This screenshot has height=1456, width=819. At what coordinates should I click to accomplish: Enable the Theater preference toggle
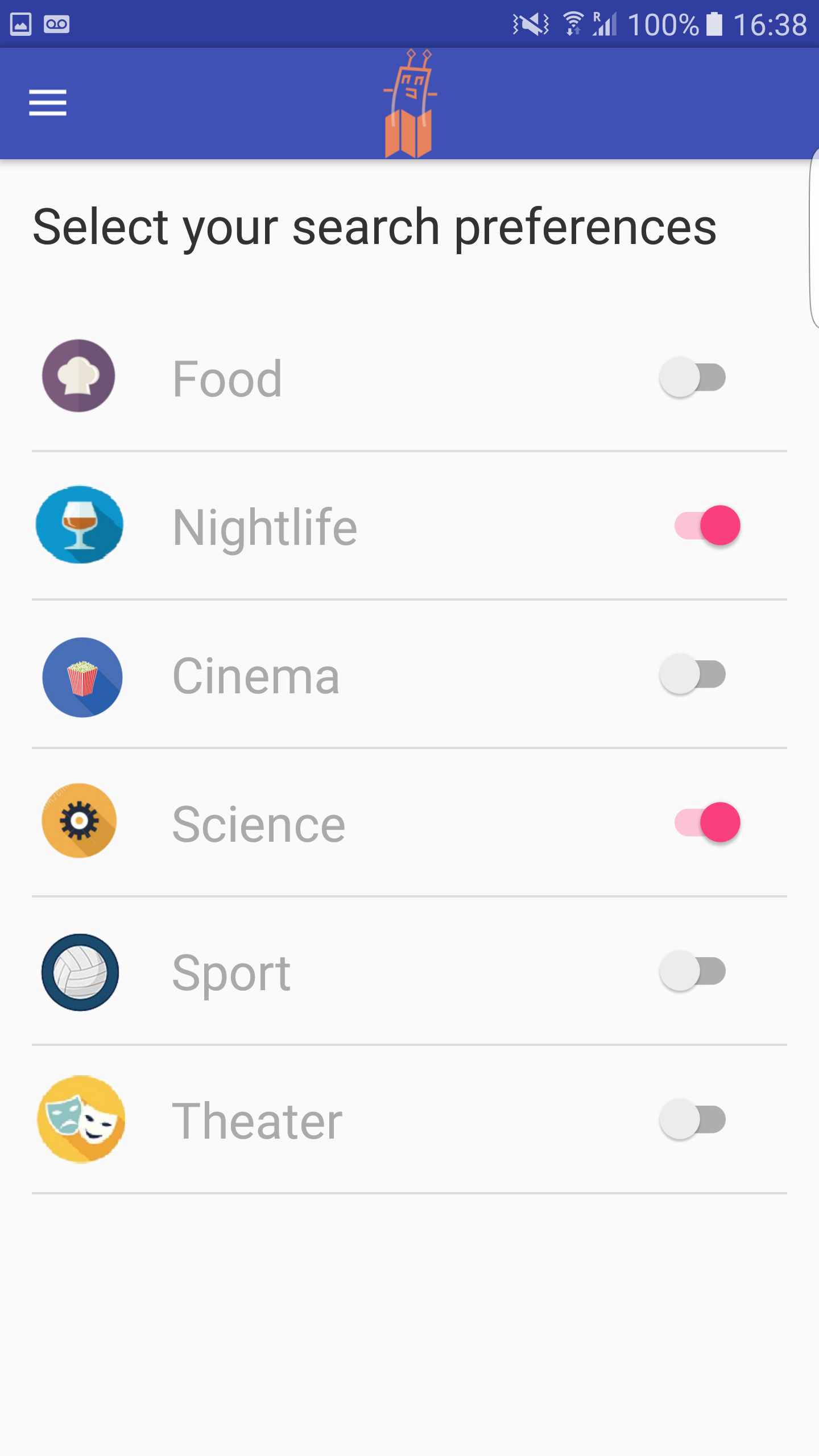click(x=692, y=1119)
